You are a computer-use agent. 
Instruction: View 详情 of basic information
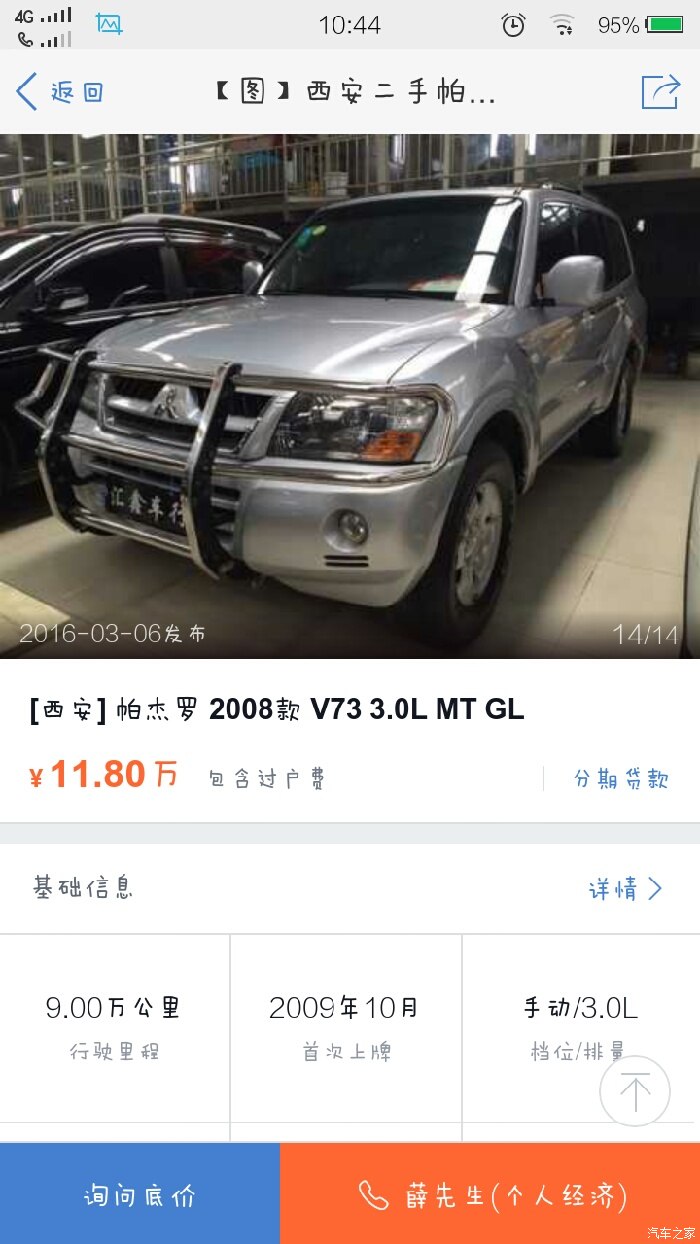click(x=625, y=889)
